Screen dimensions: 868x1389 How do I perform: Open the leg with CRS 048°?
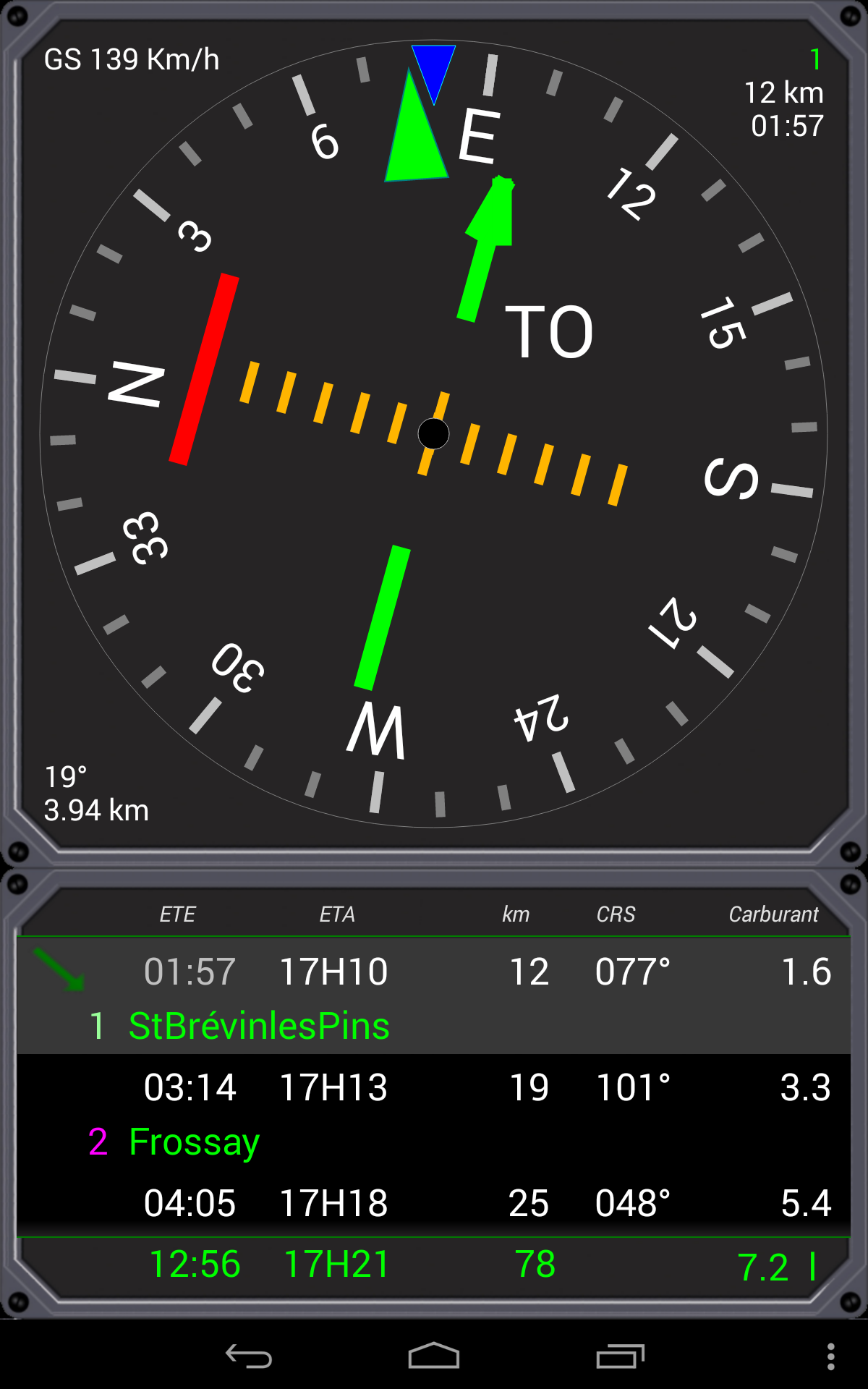(434, 1203)
